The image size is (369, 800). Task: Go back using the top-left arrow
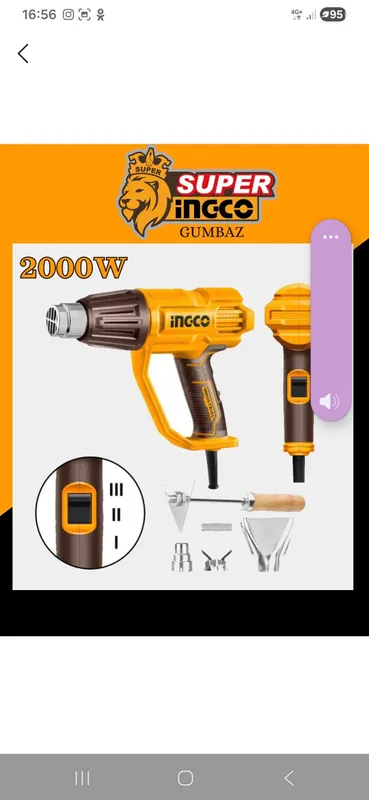(x=23, y=54)
